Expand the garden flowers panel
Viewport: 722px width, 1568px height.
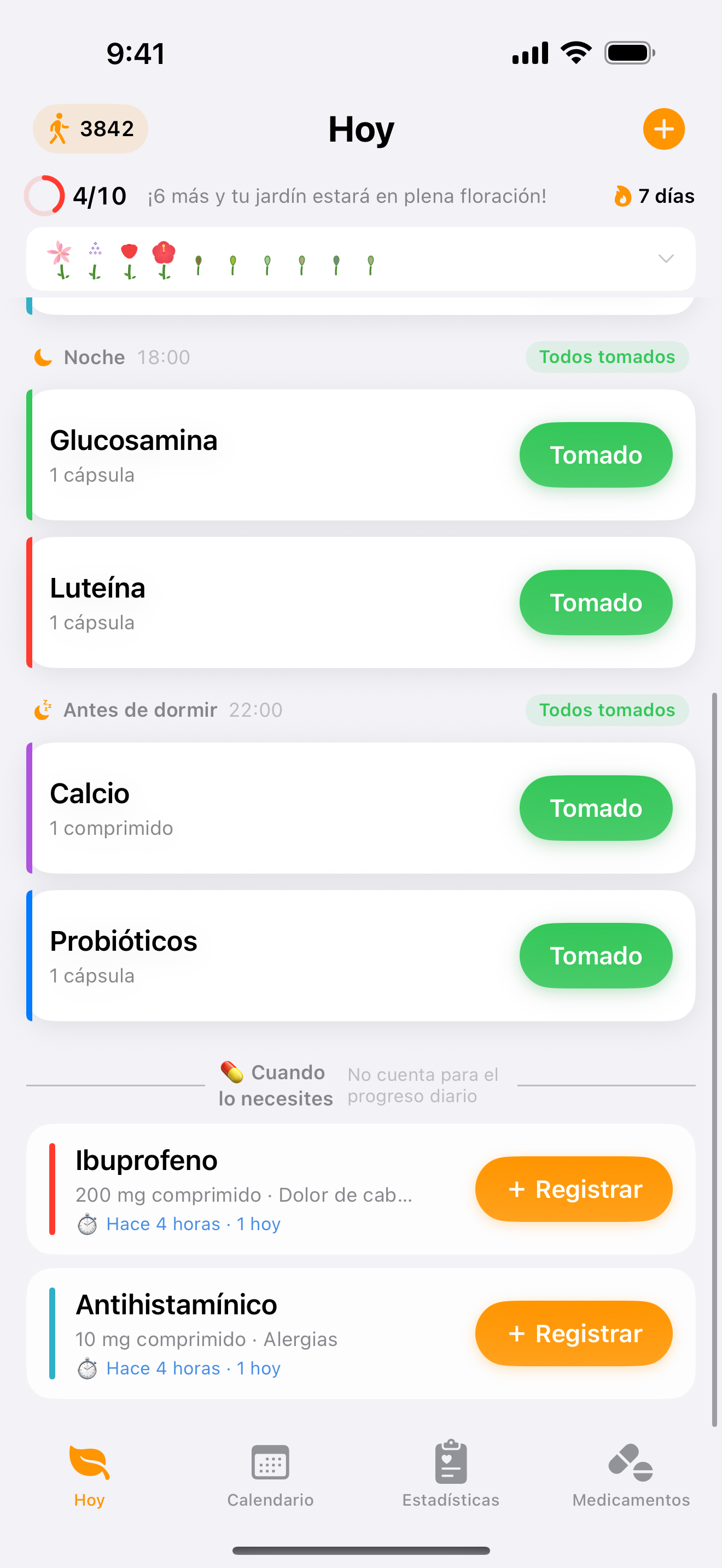tap(666, 259)
